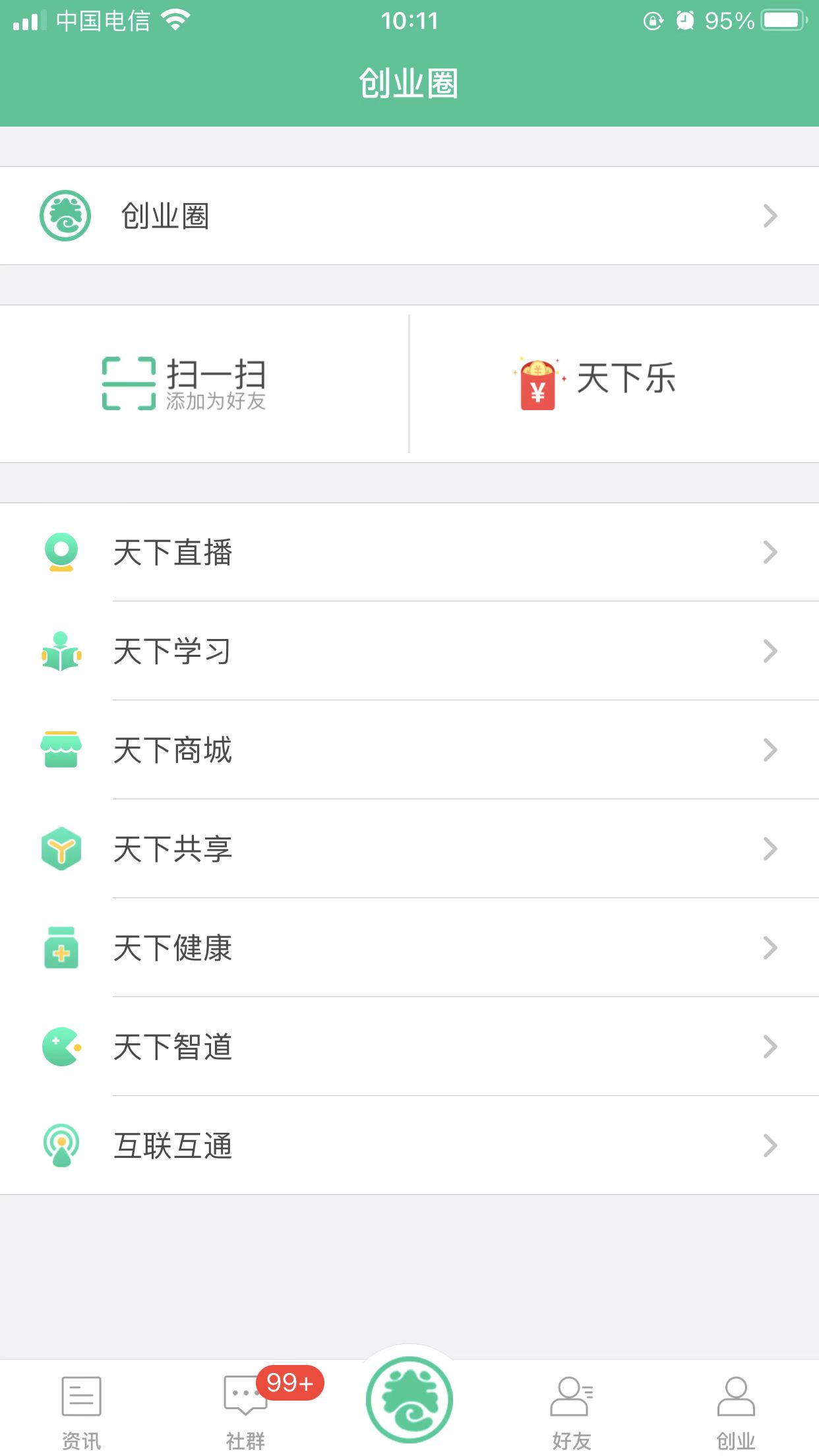The width and height of the screenshot is (819, 1456).
Task: Open the 社群 tab with 99+ badge
Action: click(x=244, y=1411)
